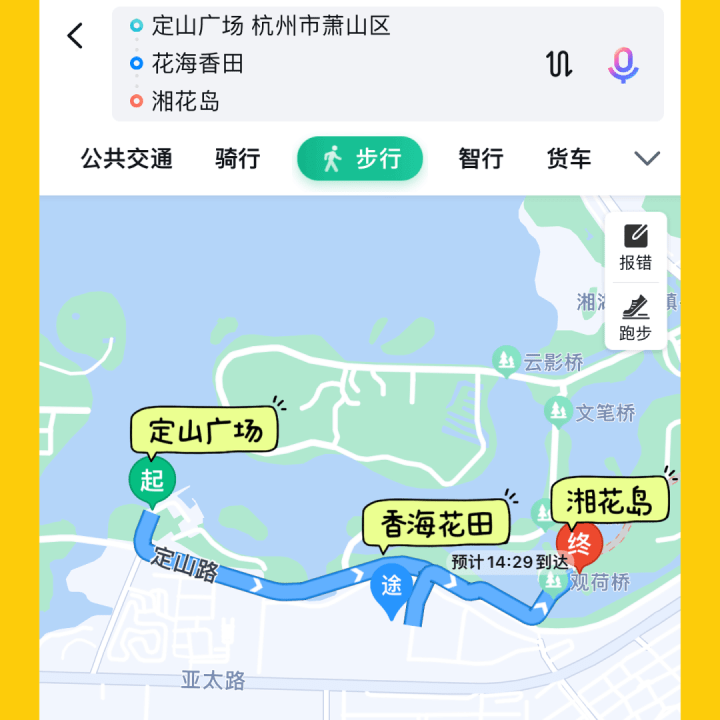The width and height of the screenshot is (720, 720).
Task: Tap the blue 途 waypoint marker
Action: [x=391, y=587]
